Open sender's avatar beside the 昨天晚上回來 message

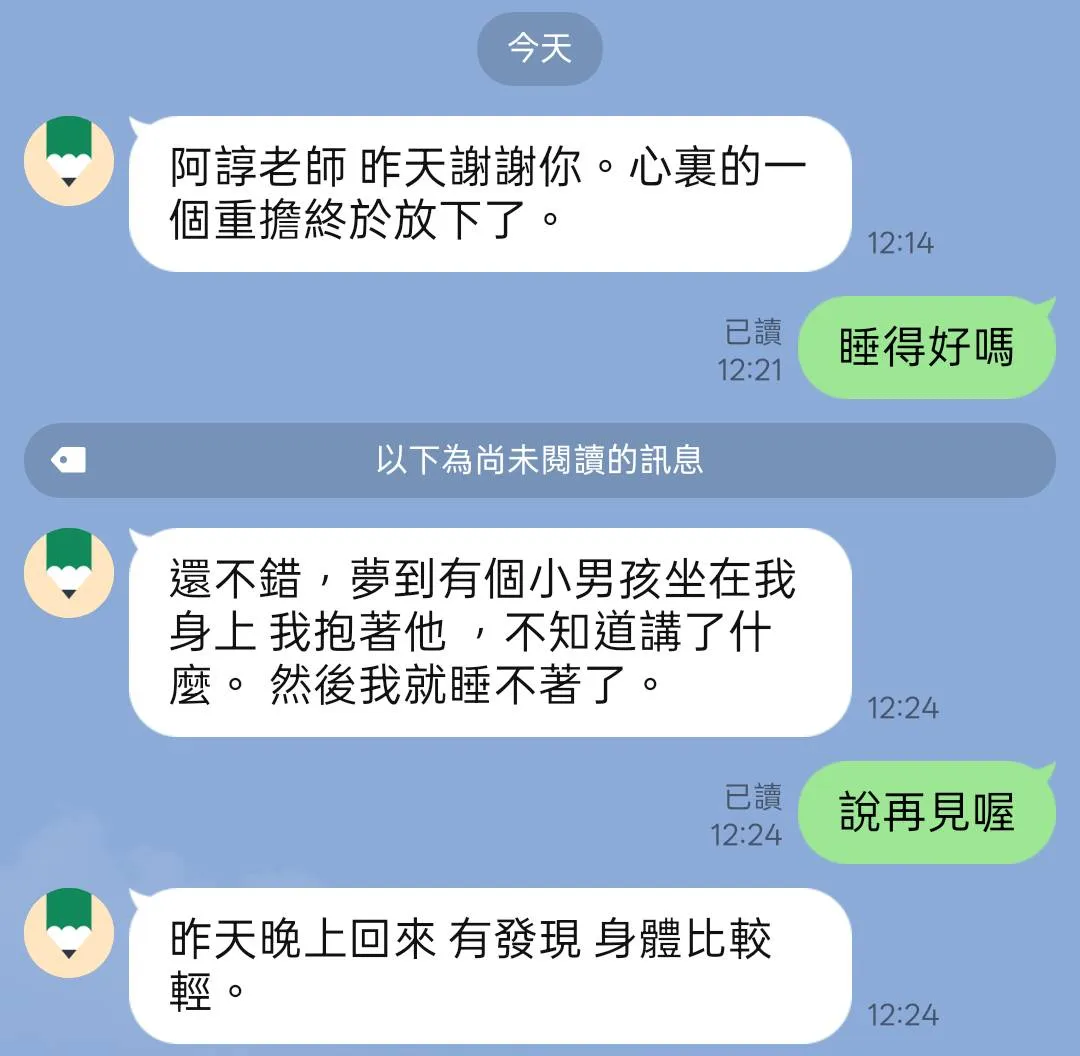tap(69, 933)
